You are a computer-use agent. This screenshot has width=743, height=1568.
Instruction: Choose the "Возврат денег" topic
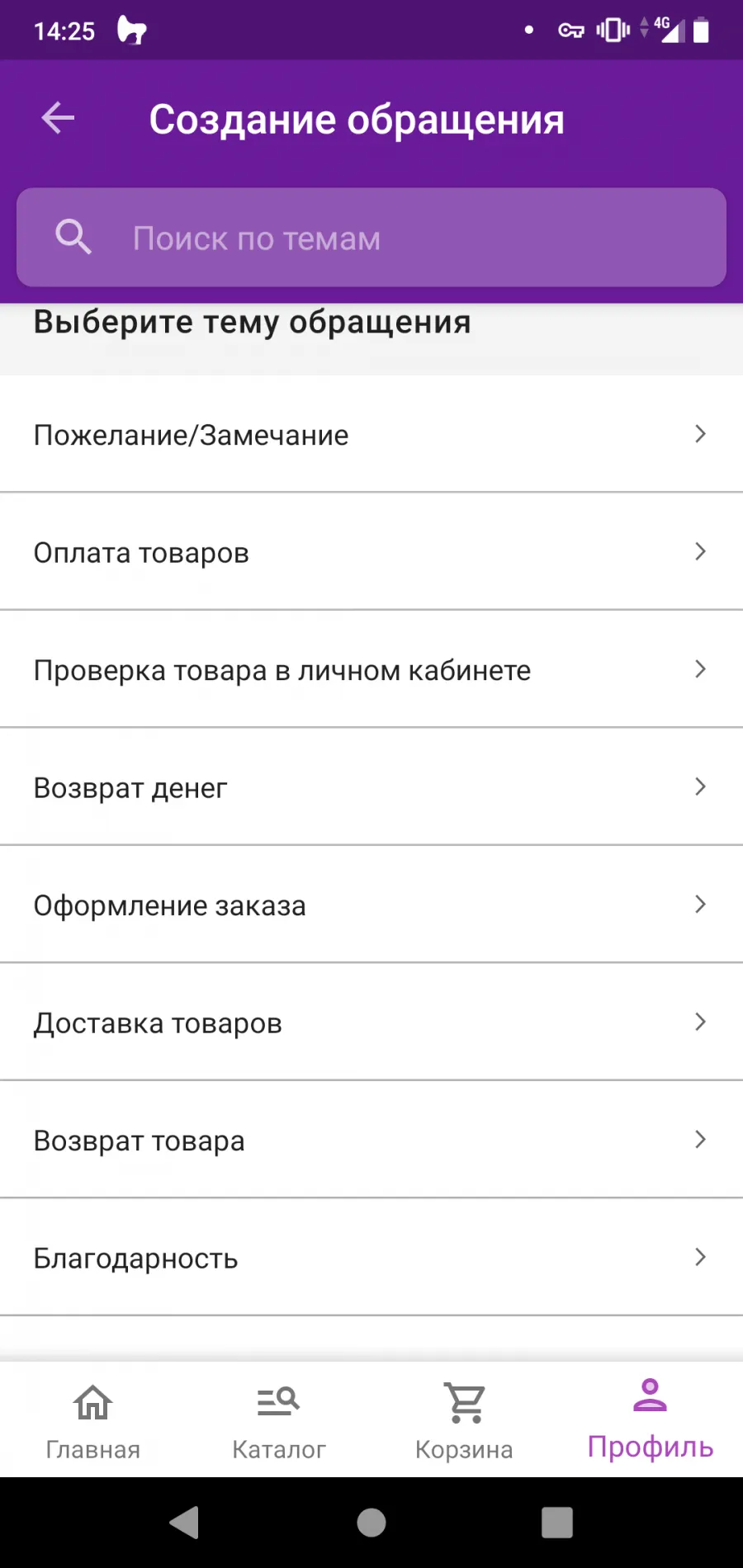click(371, 786)
